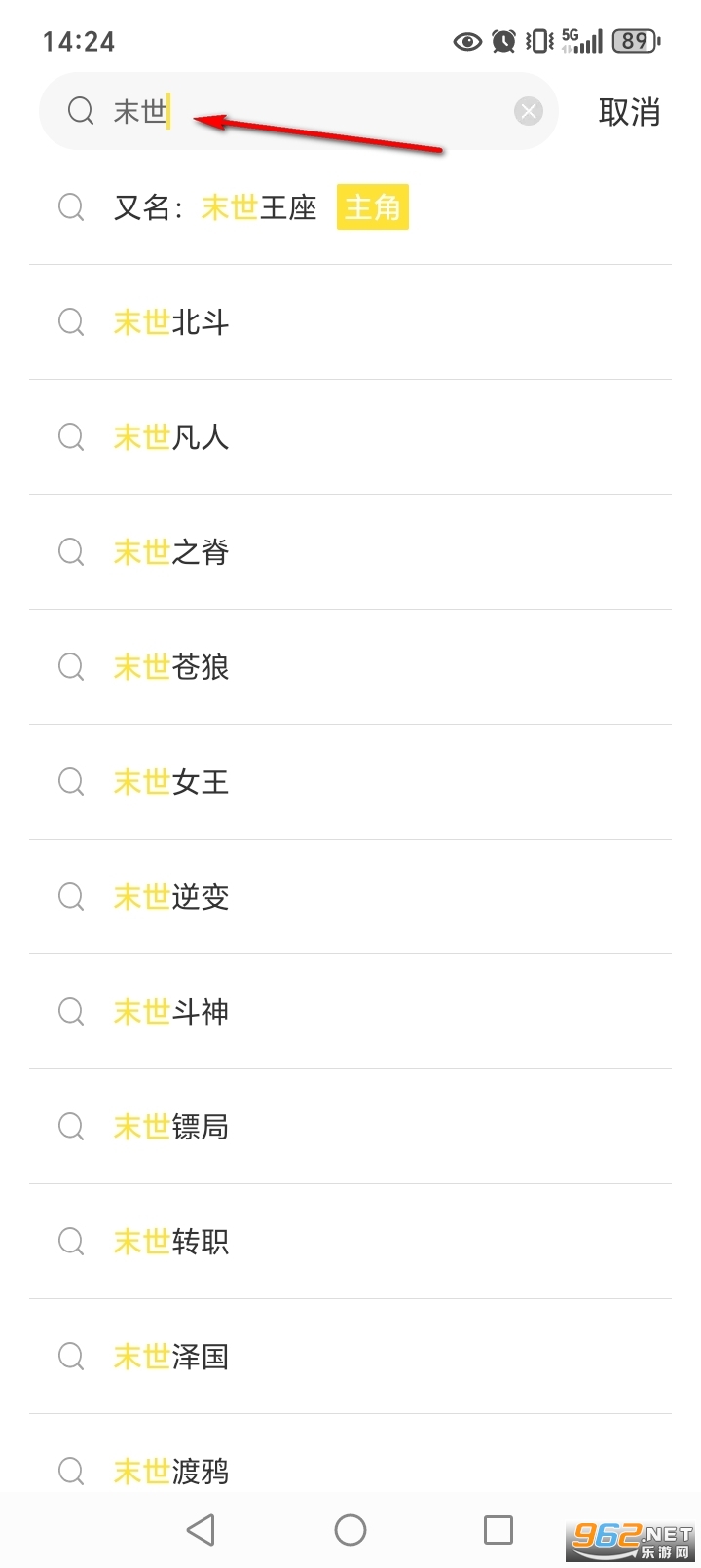Select the 末世镖局 suggestion
The height and width of the screenshot is (1568, 701).
170,1126
